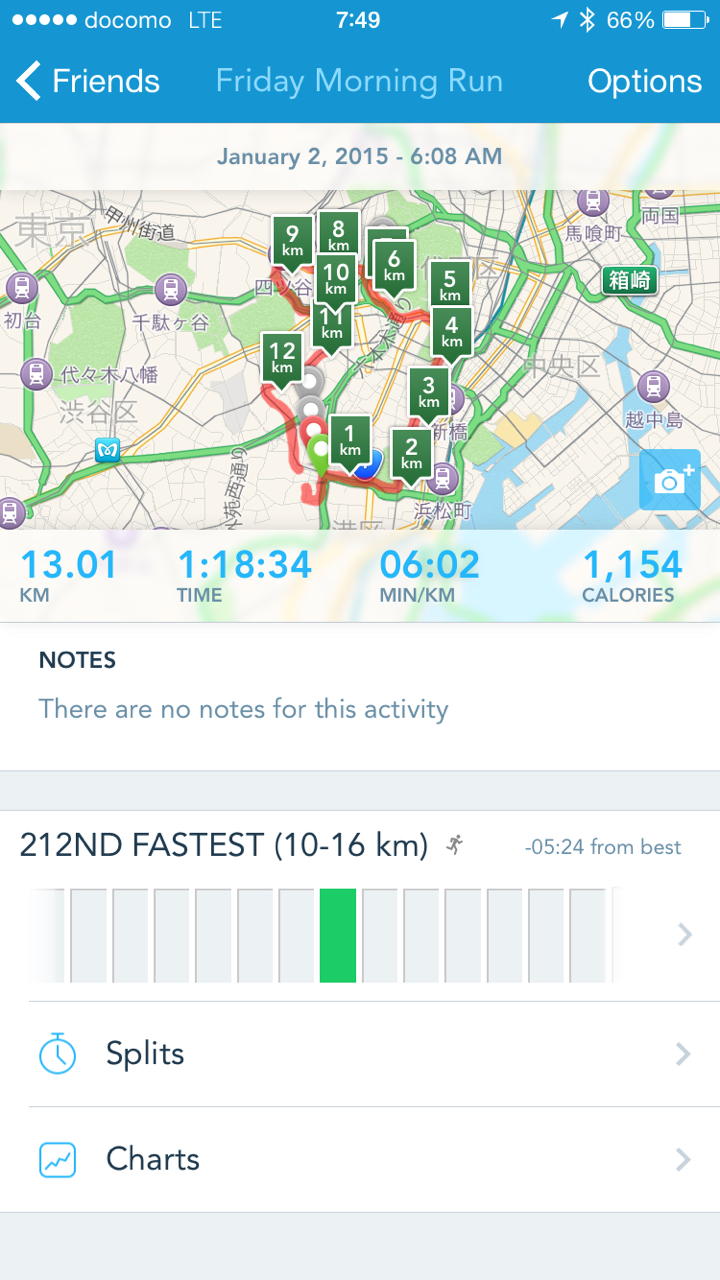Open the Splits row
The width and height of the screenshot is (720, 1280).
(360, 1054)
